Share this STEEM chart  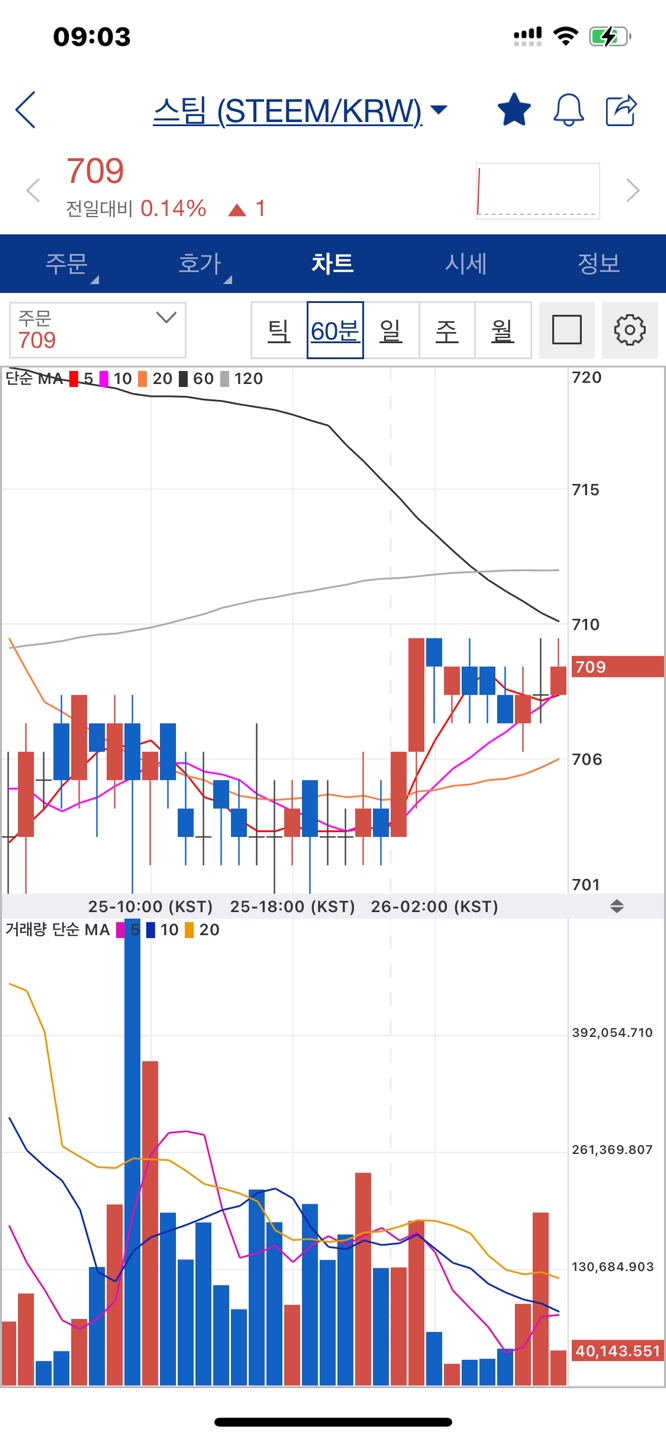tap(621, 110)
